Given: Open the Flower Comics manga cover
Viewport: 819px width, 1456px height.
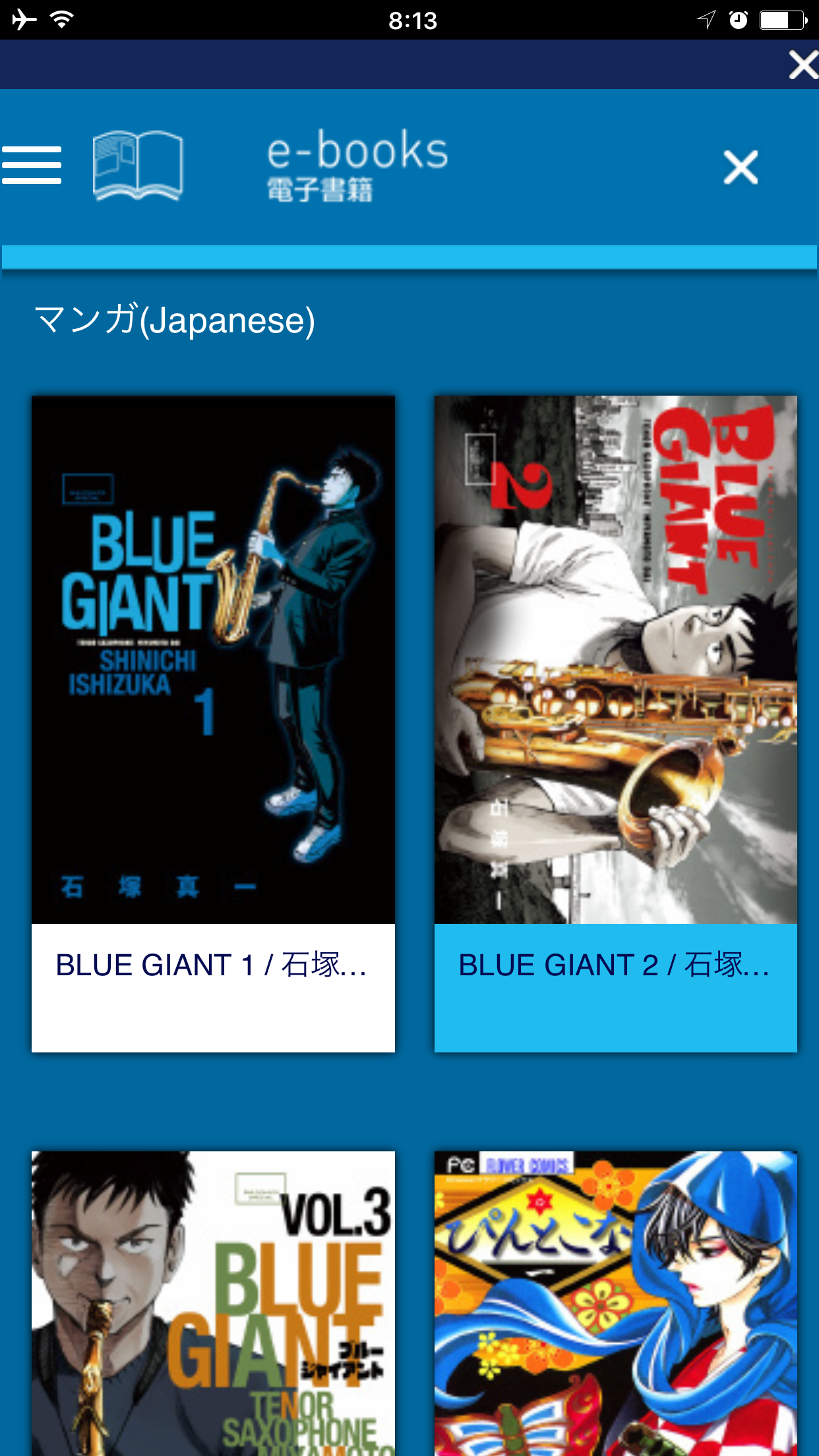Looking at the screenshot, I should (x=615, y=1303).
